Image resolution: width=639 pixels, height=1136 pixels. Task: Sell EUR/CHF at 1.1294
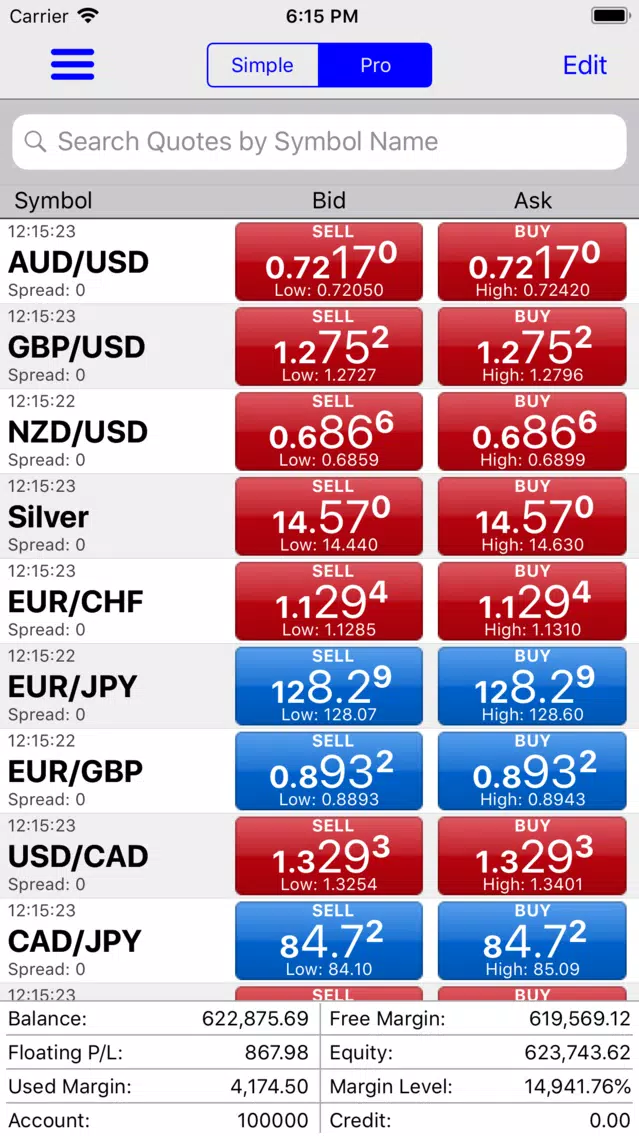coord(329,601)
